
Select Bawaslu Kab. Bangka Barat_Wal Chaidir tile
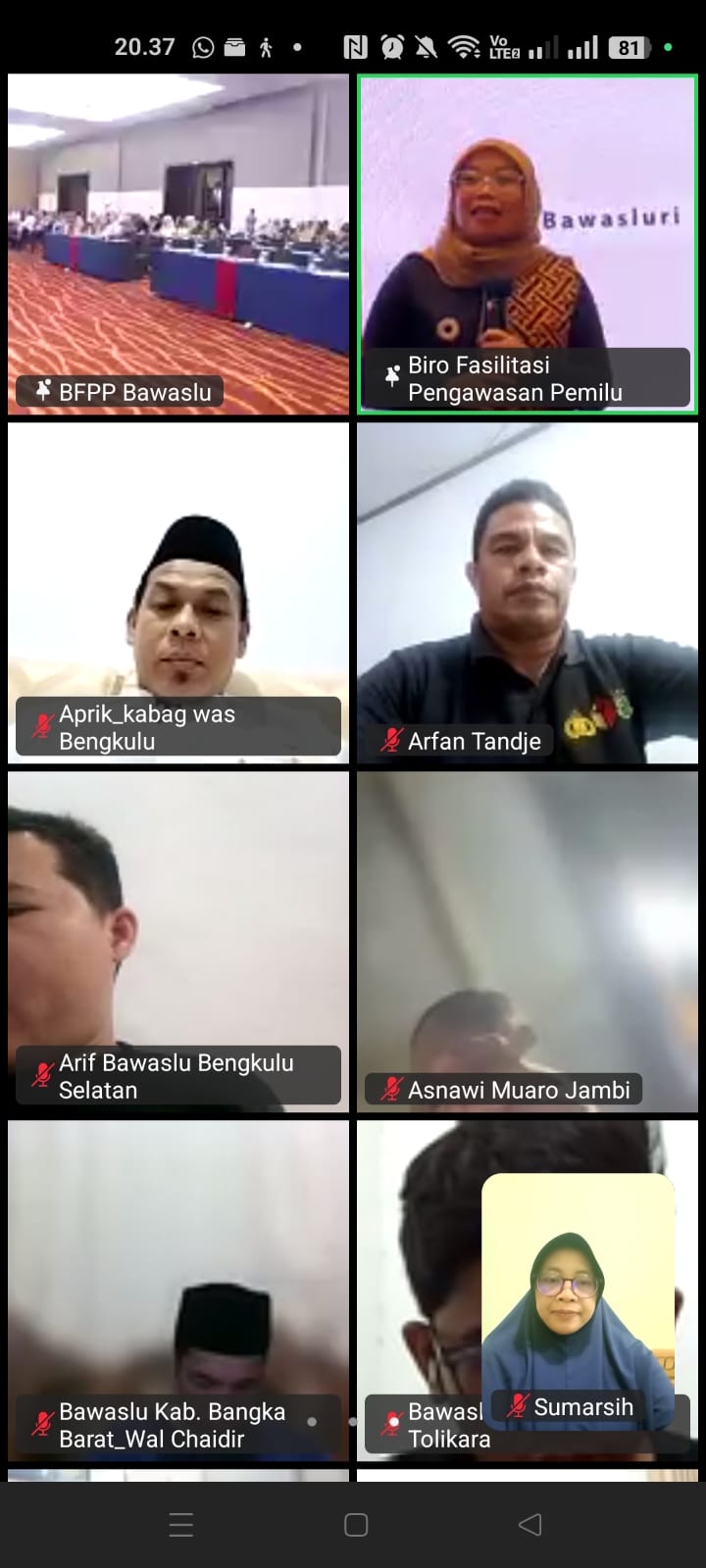tap(178, 1290)
